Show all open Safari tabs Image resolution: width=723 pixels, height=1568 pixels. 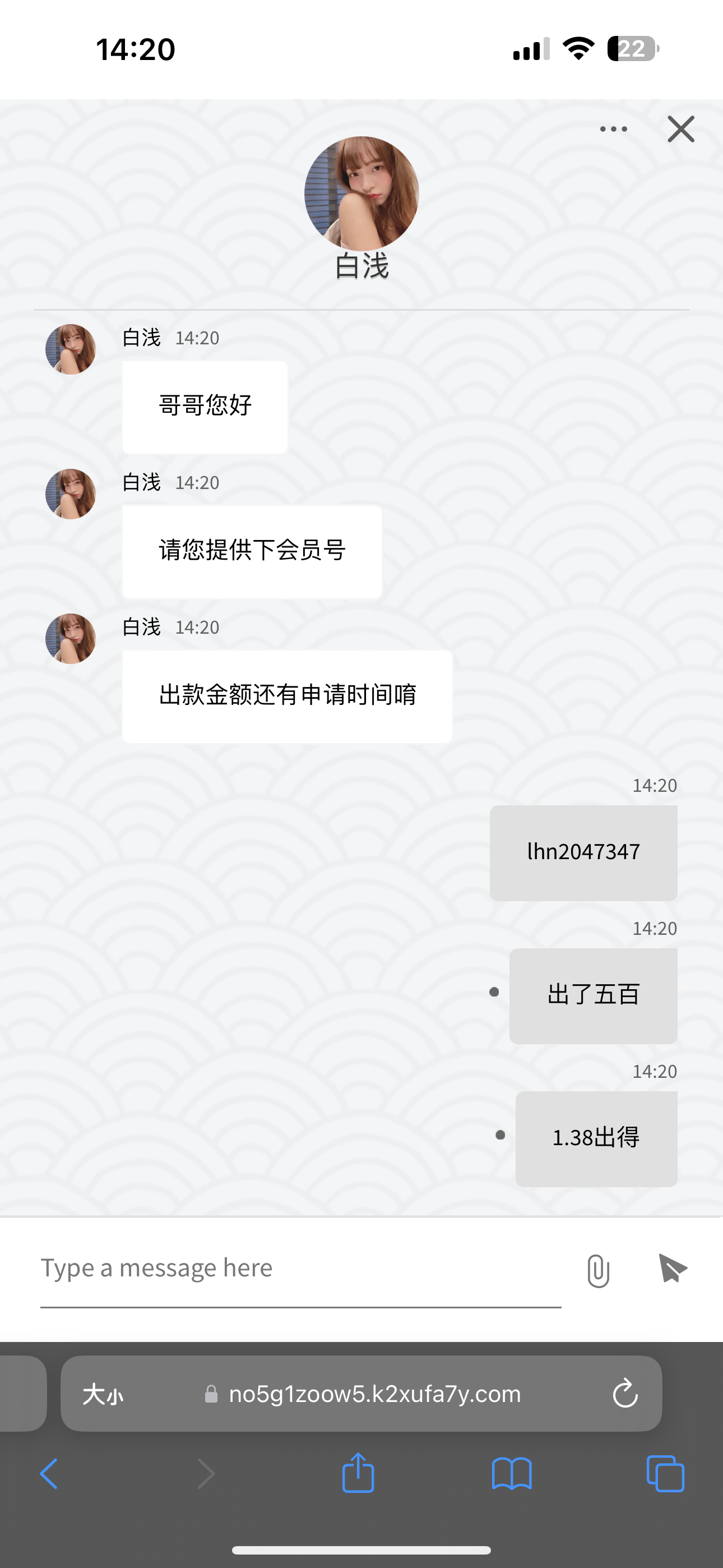pyautogui.click(x=665, y=1474)
